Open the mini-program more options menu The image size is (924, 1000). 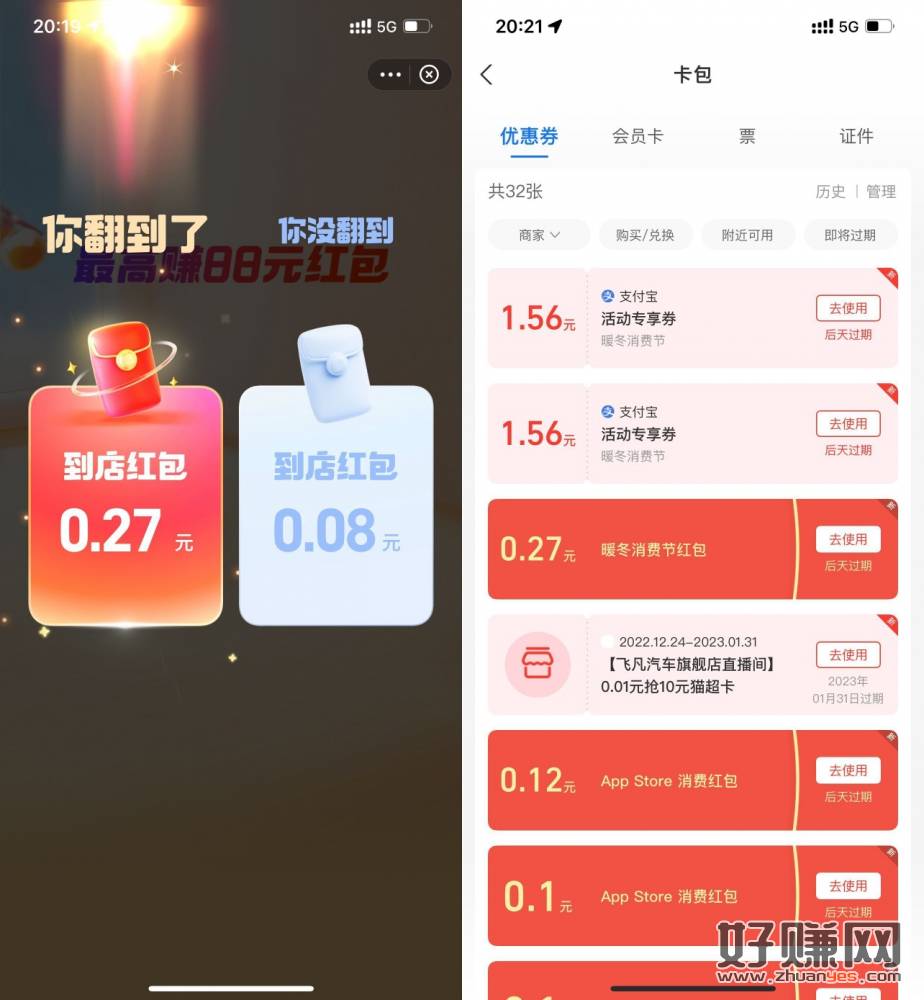[x=391, y=75]
